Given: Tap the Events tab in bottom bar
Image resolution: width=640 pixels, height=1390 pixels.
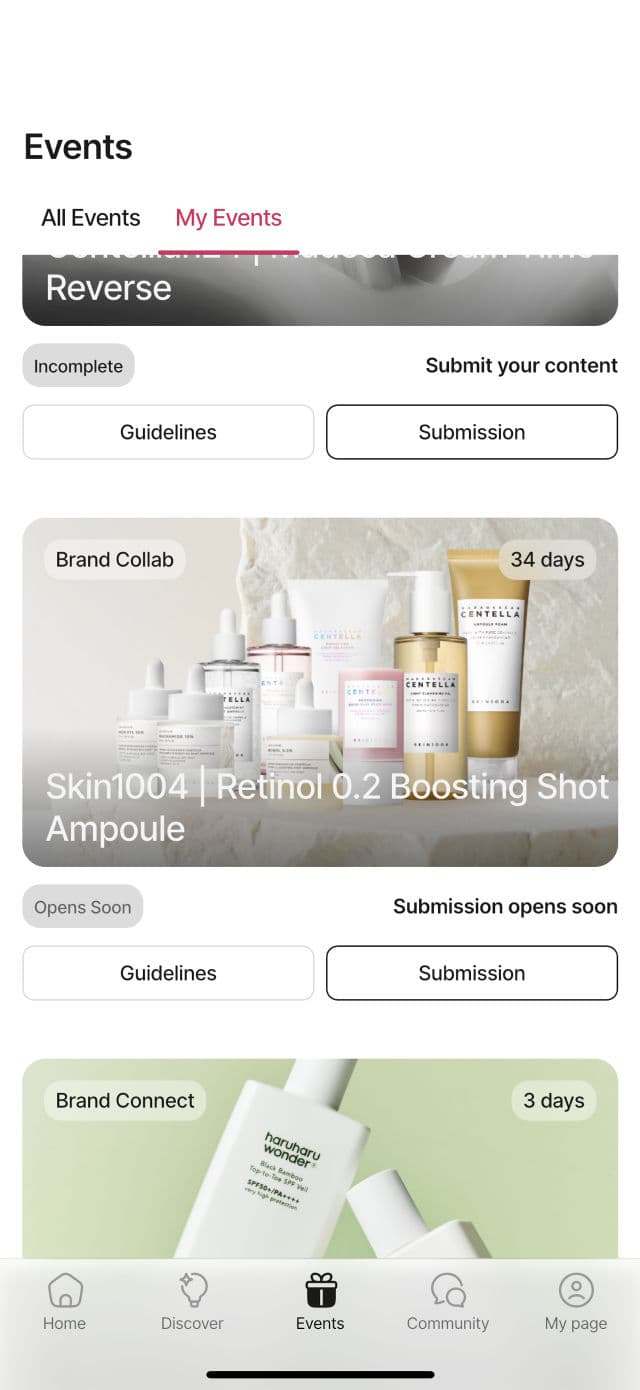Looking at the screenshot, I should click(x=320, y=1302).
